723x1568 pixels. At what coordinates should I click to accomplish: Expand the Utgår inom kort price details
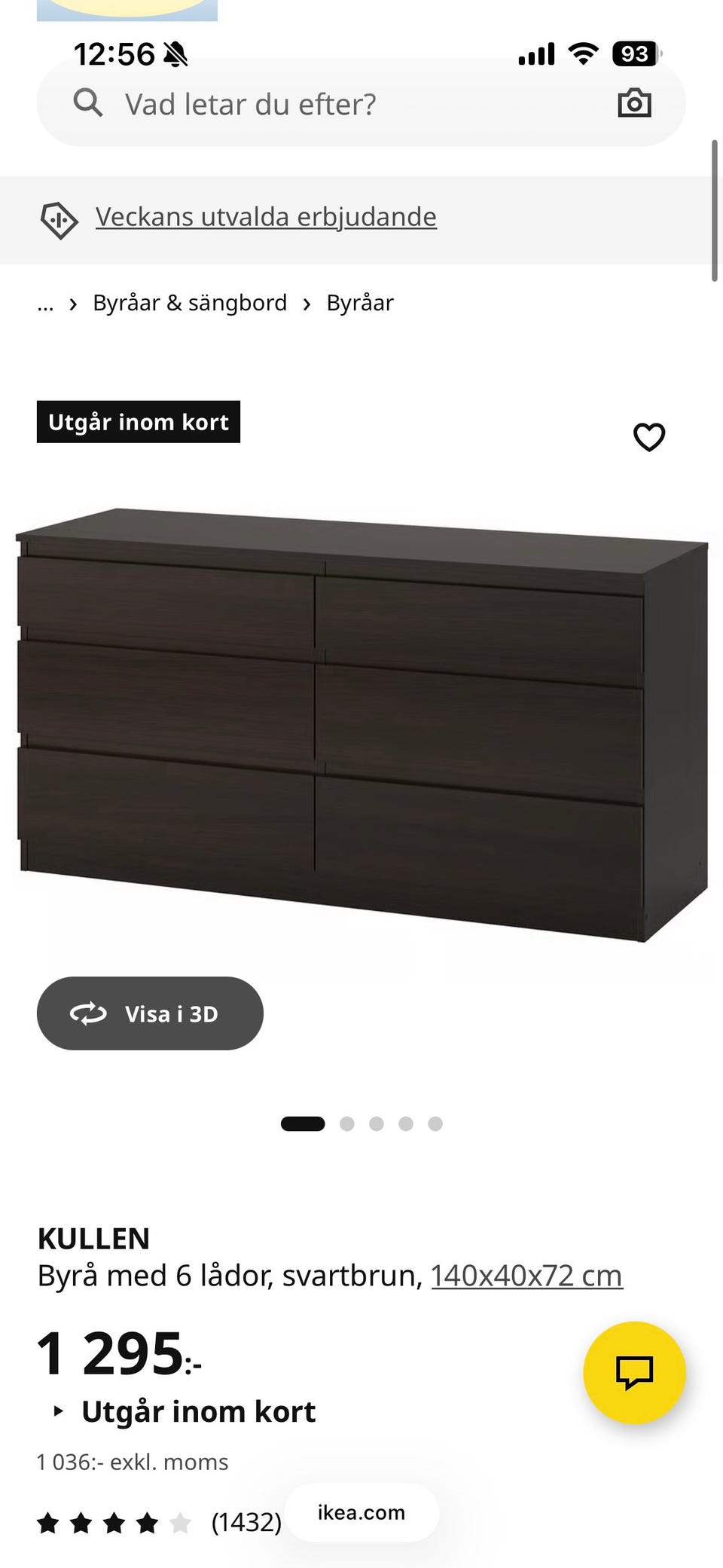pos(185,1411)
